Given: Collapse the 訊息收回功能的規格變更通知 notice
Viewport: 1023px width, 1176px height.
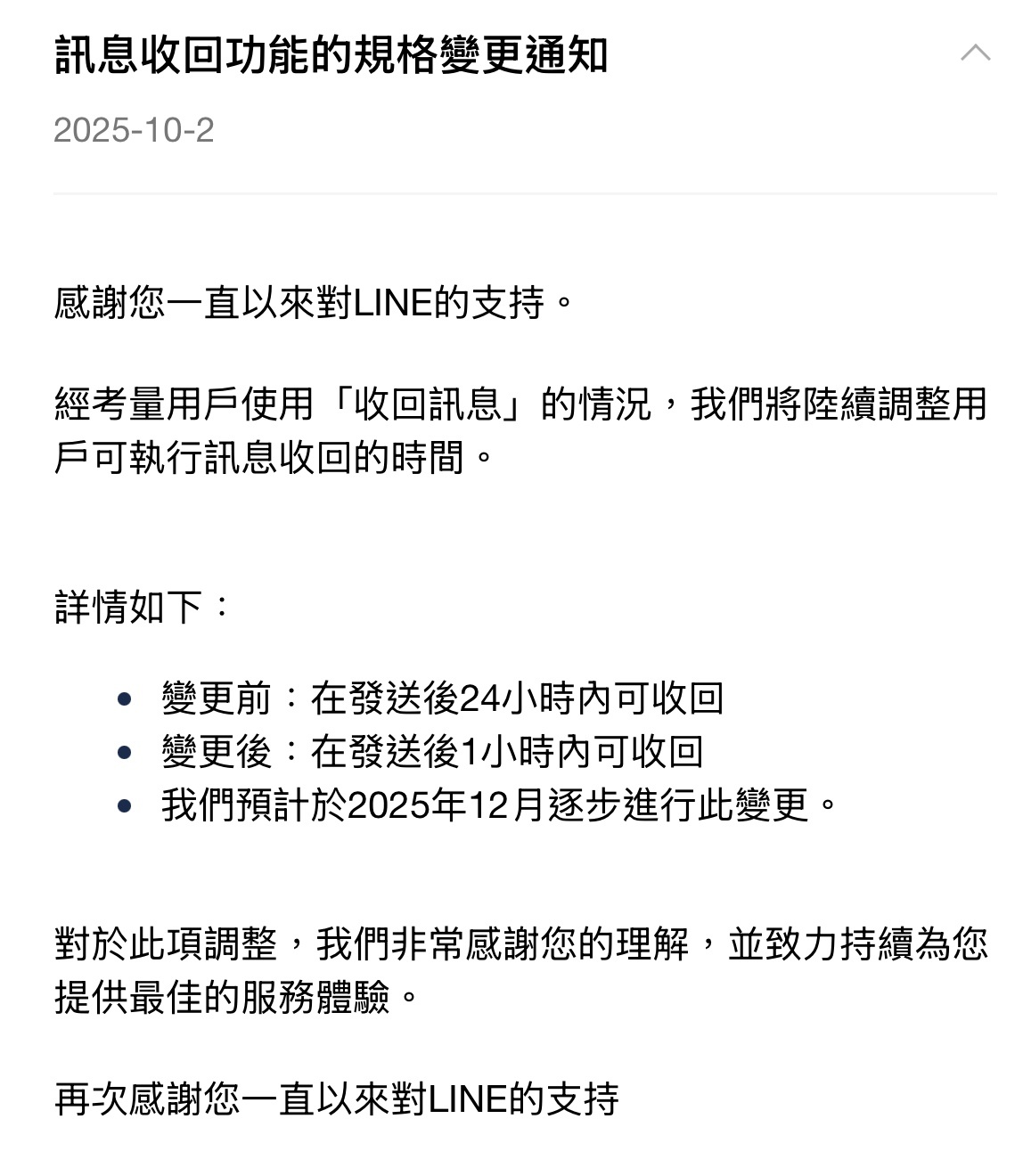Looking at the screenshot, I should coord(975,53).
